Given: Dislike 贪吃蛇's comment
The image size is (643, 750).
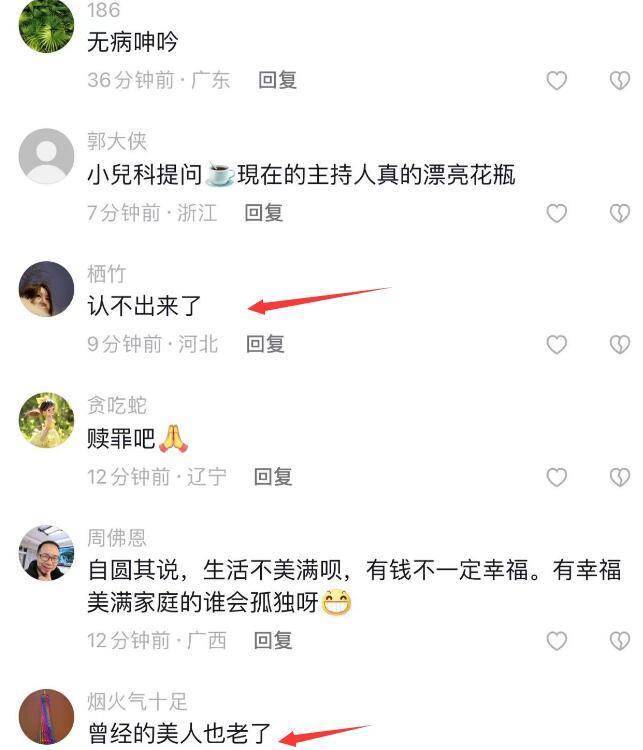Looking at the screenshot, I should [x=620, y=477].
